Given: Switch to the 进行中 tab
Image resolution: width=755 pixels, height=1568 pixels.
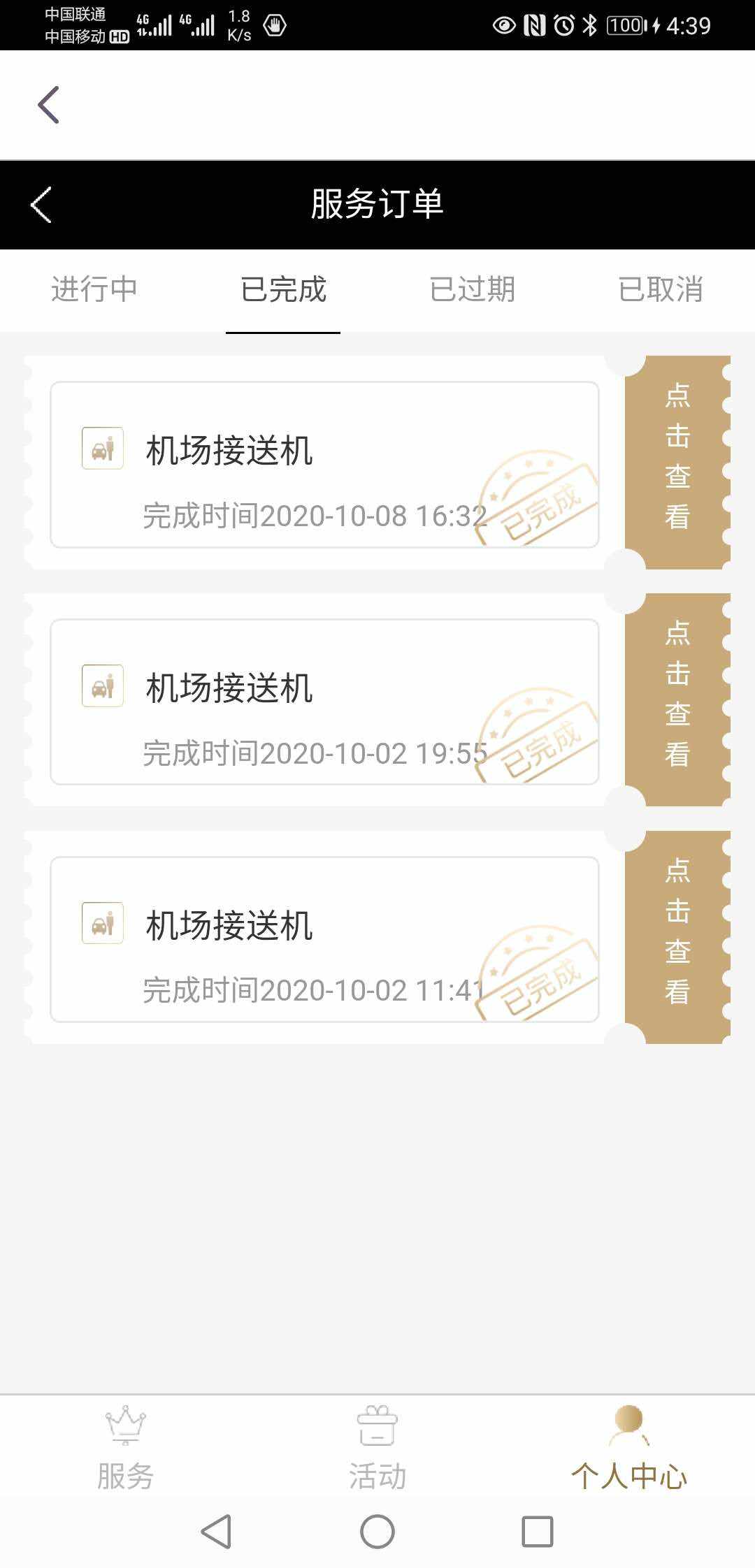Looking at the screenshot, I should click(x=94, y=289).
